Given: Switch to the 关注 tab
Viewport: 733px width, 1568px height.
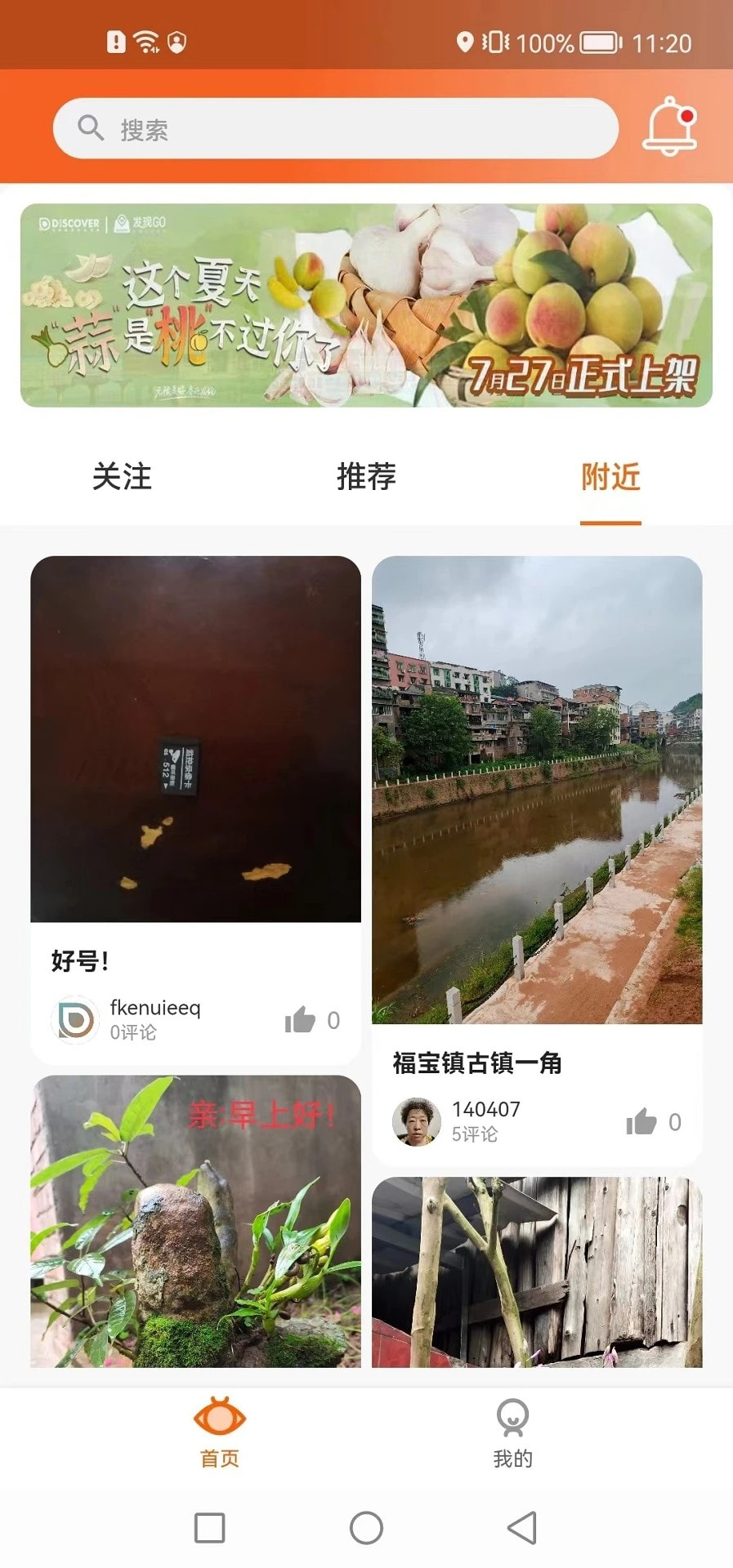Looking at the screenshot, I should (121, 478).
